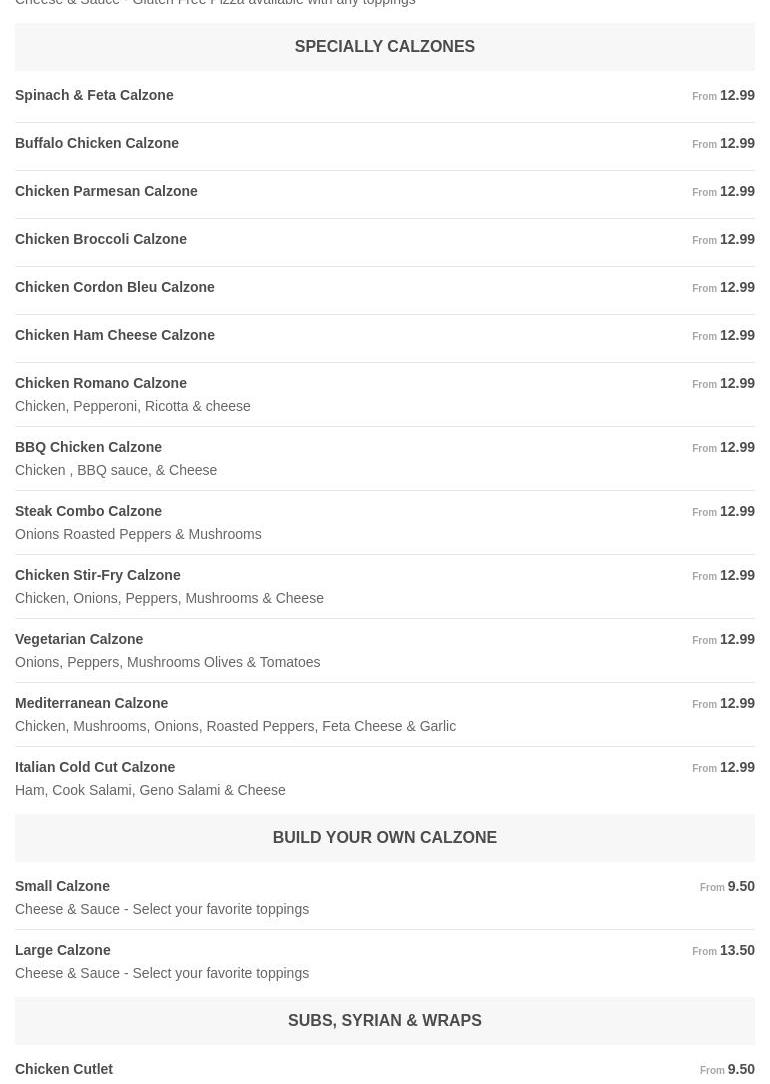The height and width of the screenshot is (1084, 770).
Task: Select Chicken Cordon Bleu Calzone
Action: coord(115,288)
